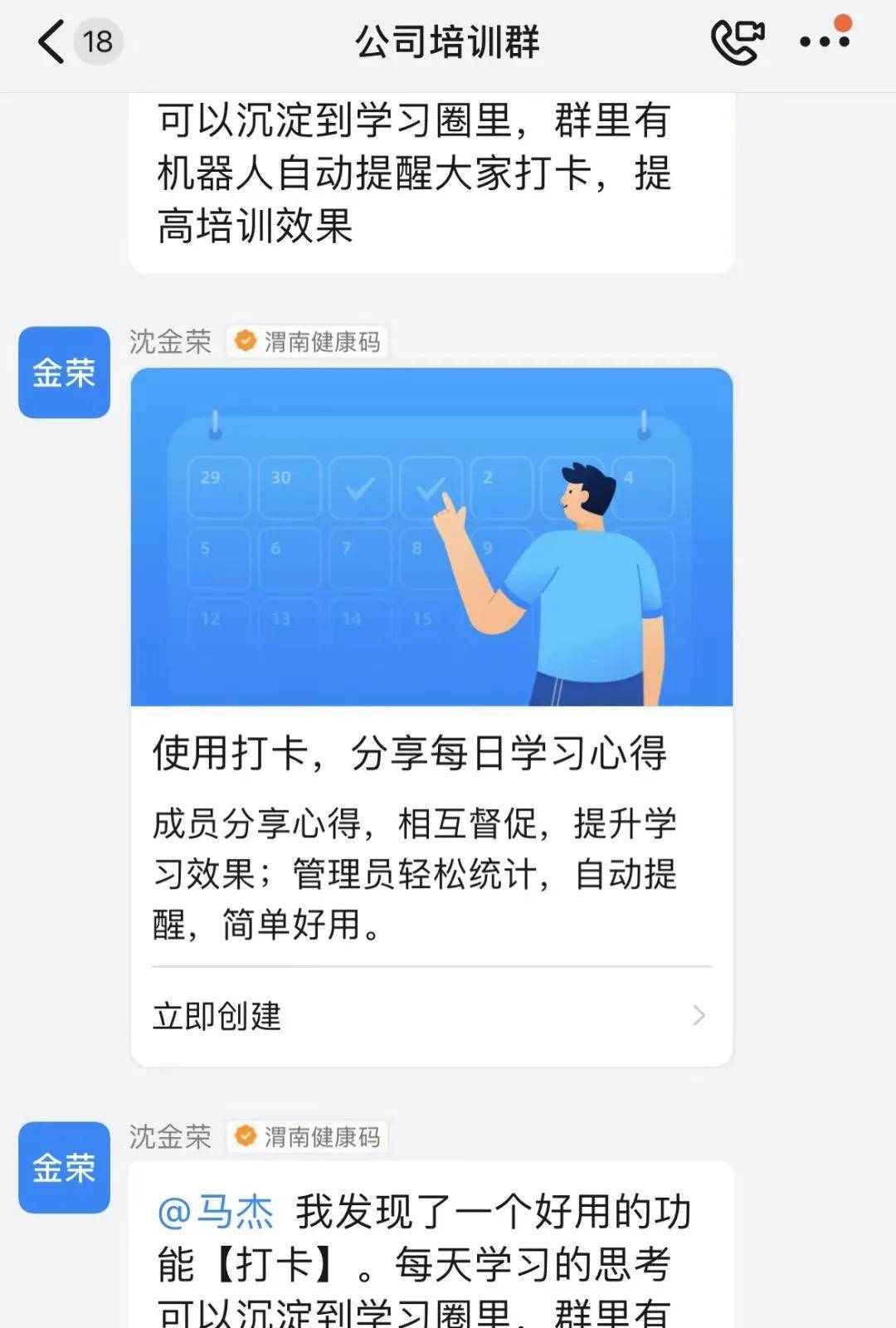Open 沈金荣's avatar above the check-in card
This screenshot has width=896, height=1328.
65,373
